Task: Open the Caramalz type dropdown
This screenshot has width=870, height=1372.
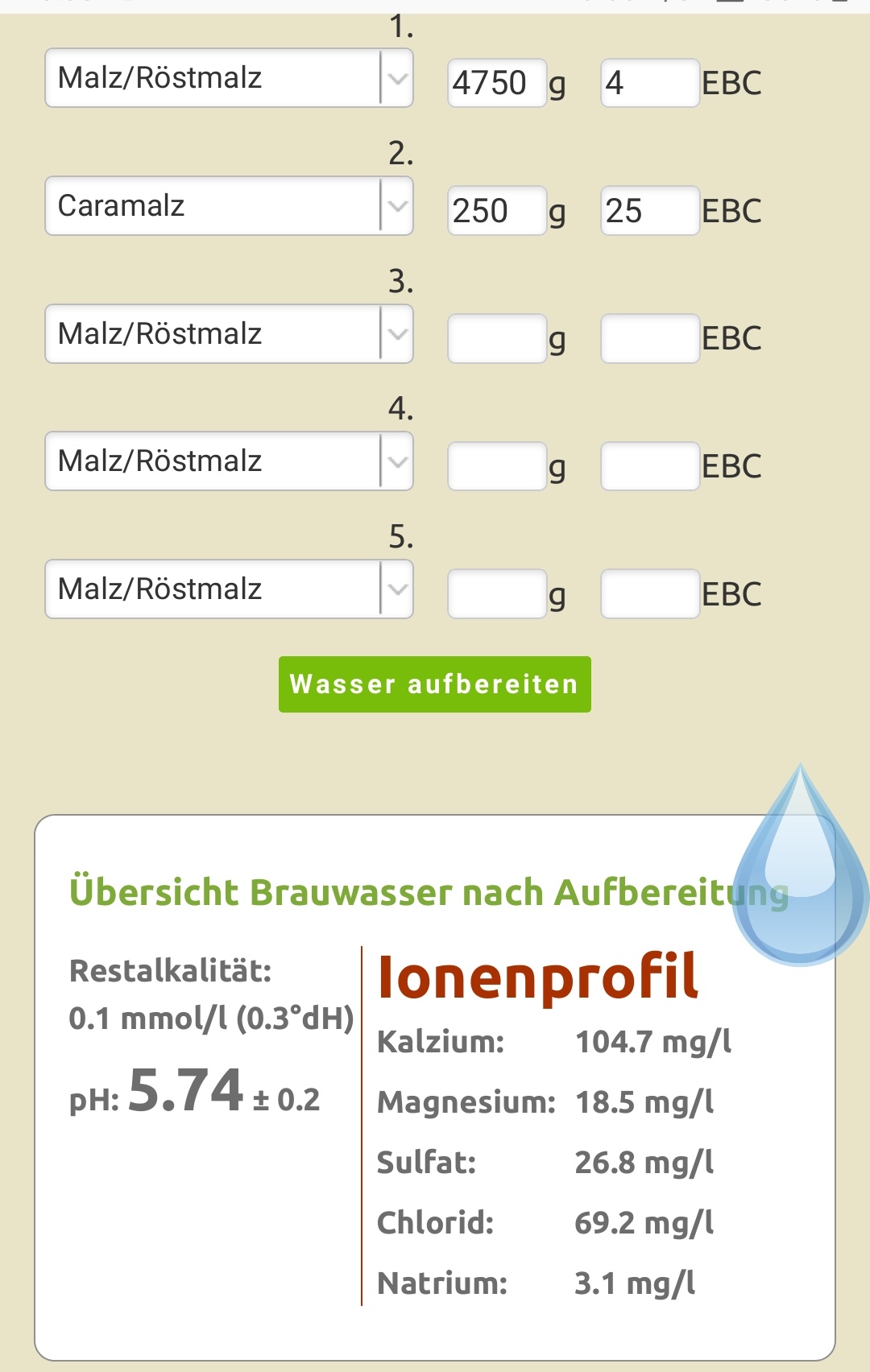Action: click(229, 206)
